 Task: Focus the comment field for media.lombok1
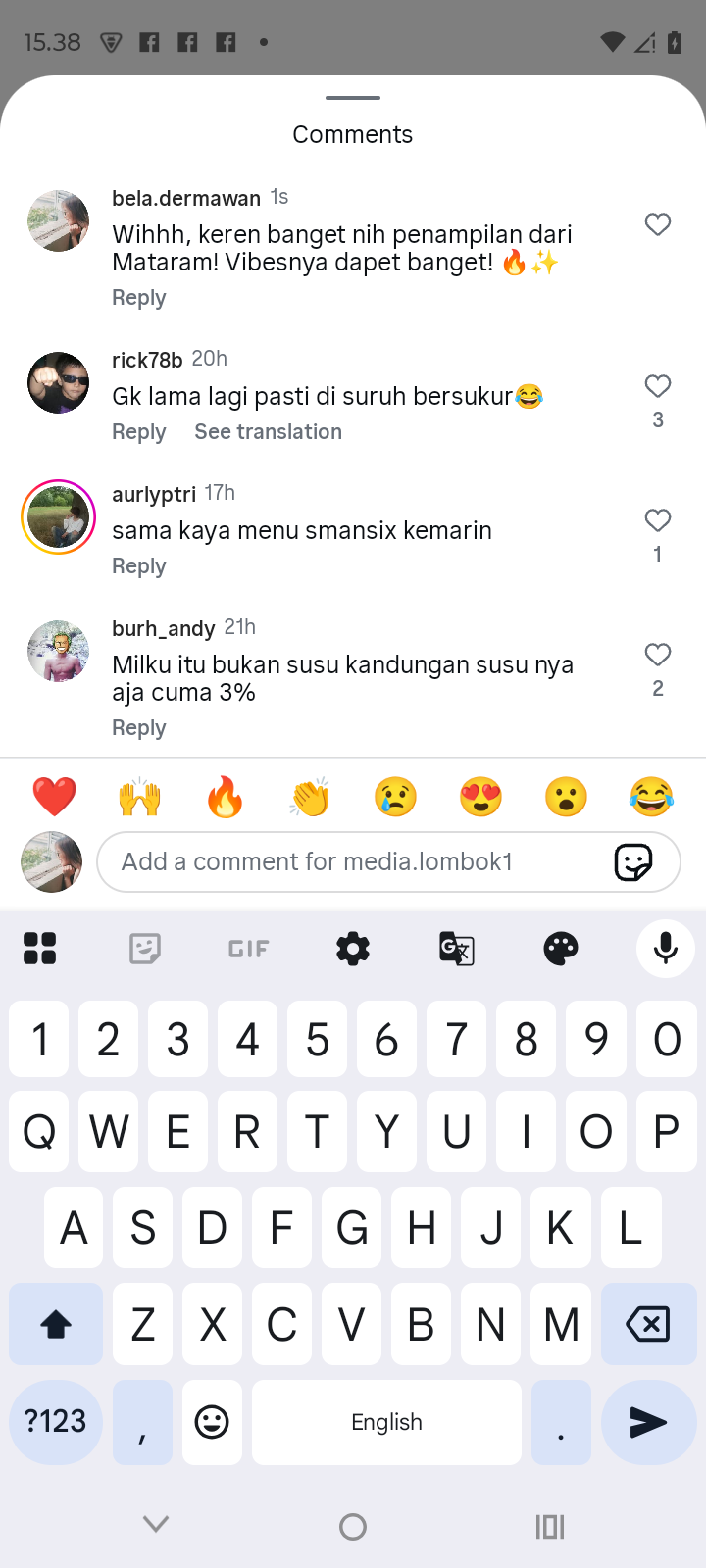353,862
